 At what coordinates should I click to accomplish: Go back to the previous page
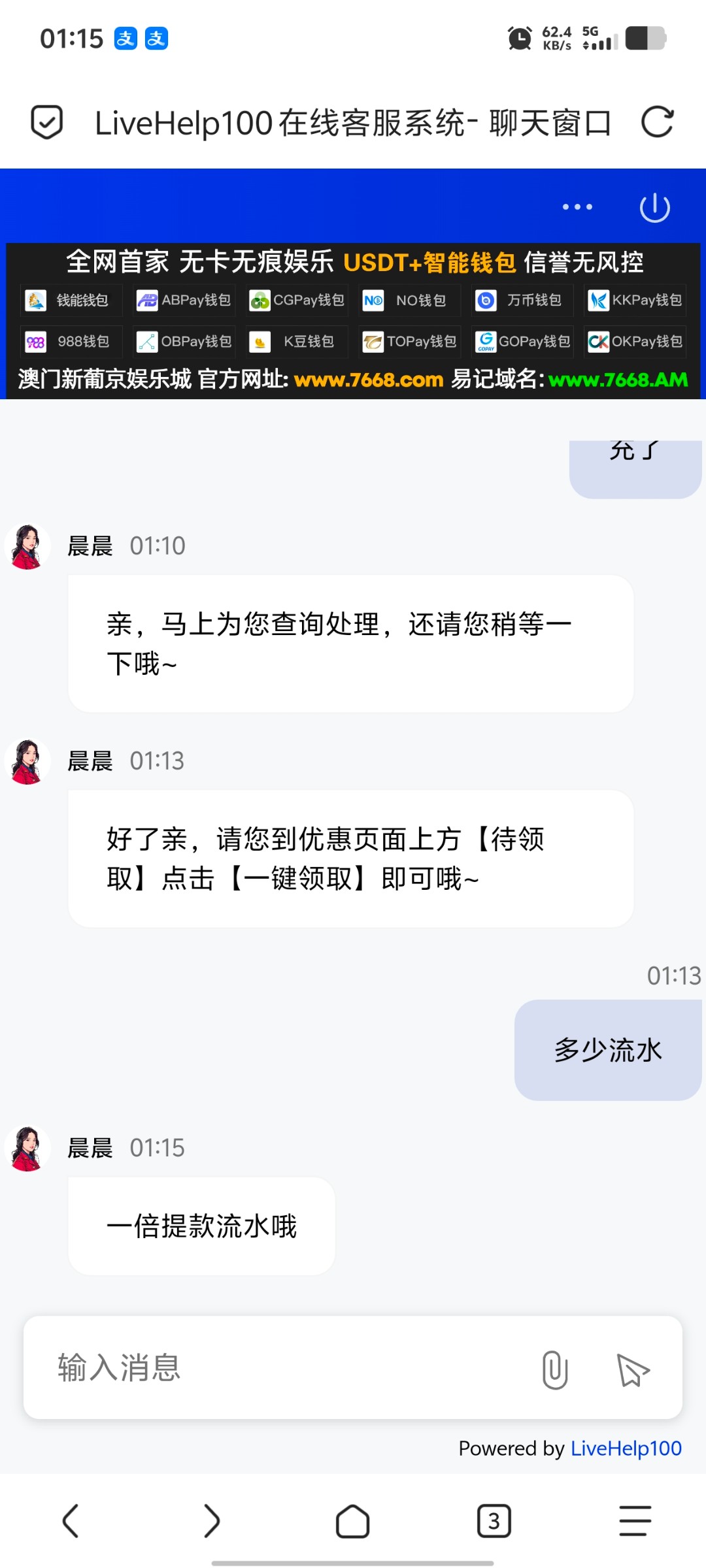[71, 1520]
